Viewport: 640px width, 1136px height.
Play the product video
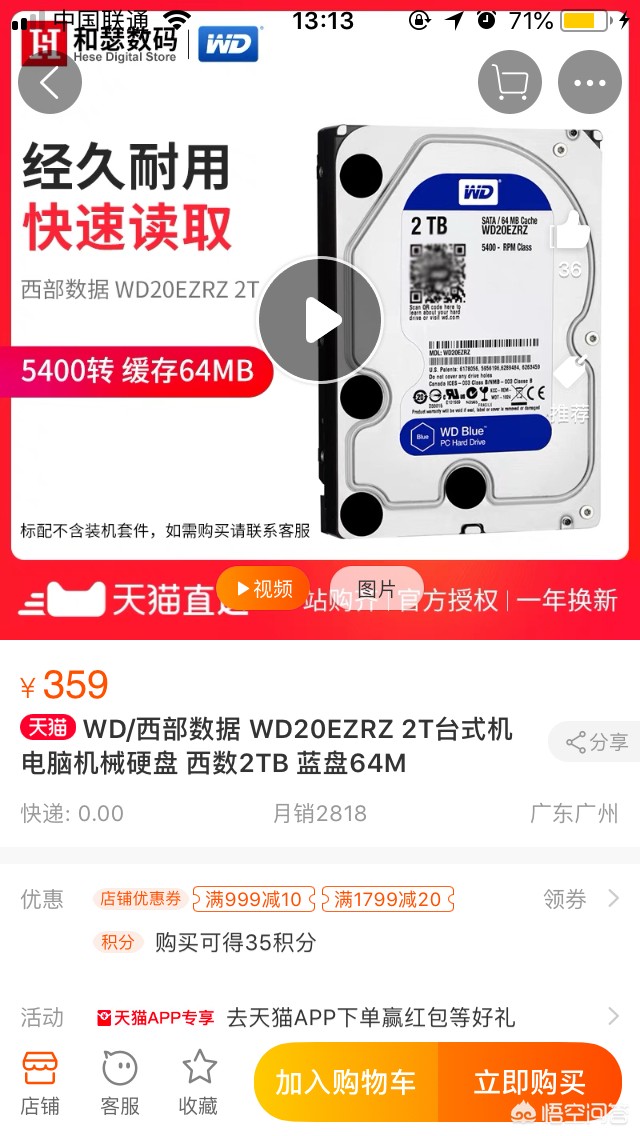(x=320, y=319)
